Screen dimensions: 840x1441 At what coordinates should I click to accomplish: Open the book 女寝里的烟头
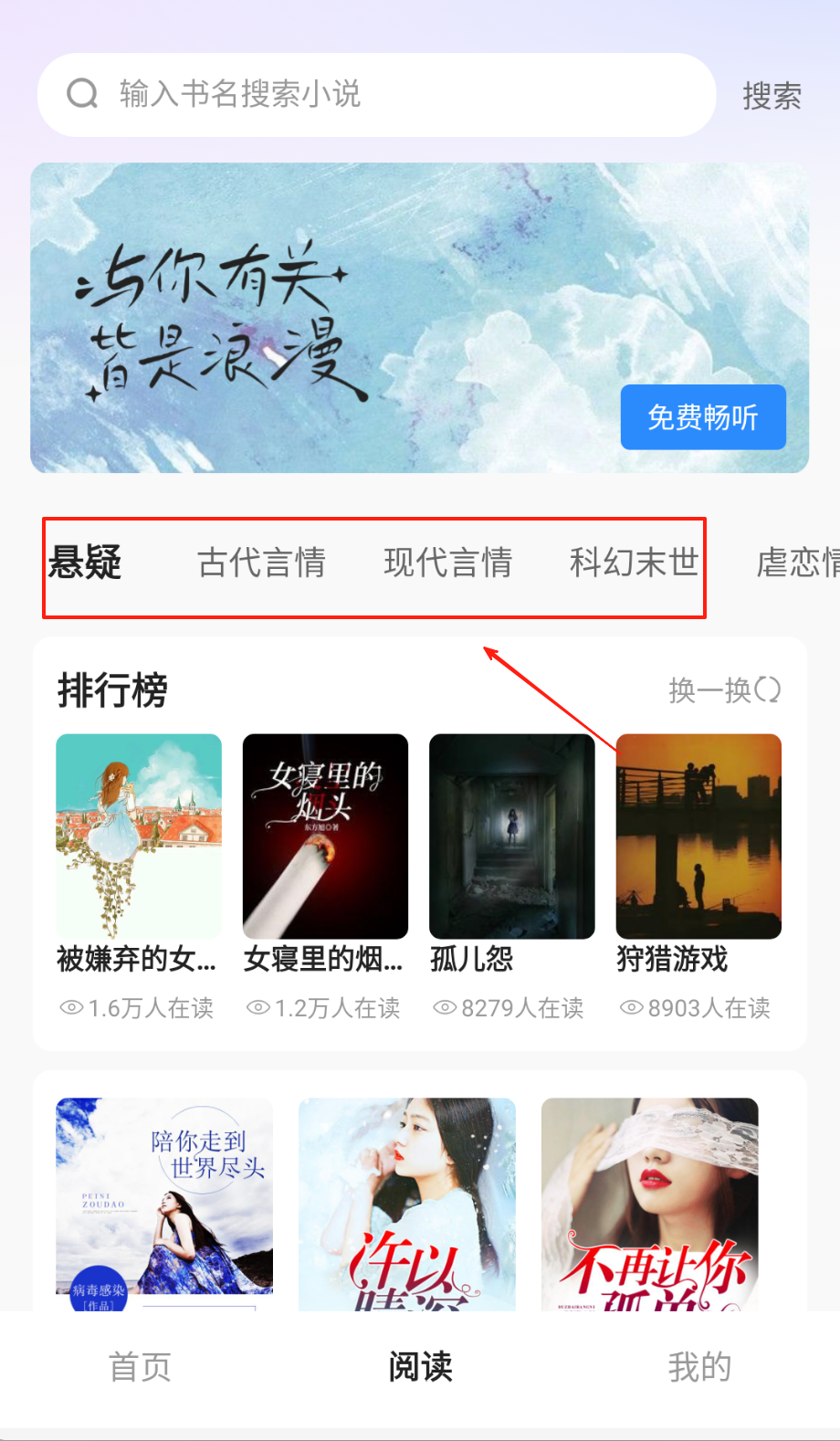[325, 836]
